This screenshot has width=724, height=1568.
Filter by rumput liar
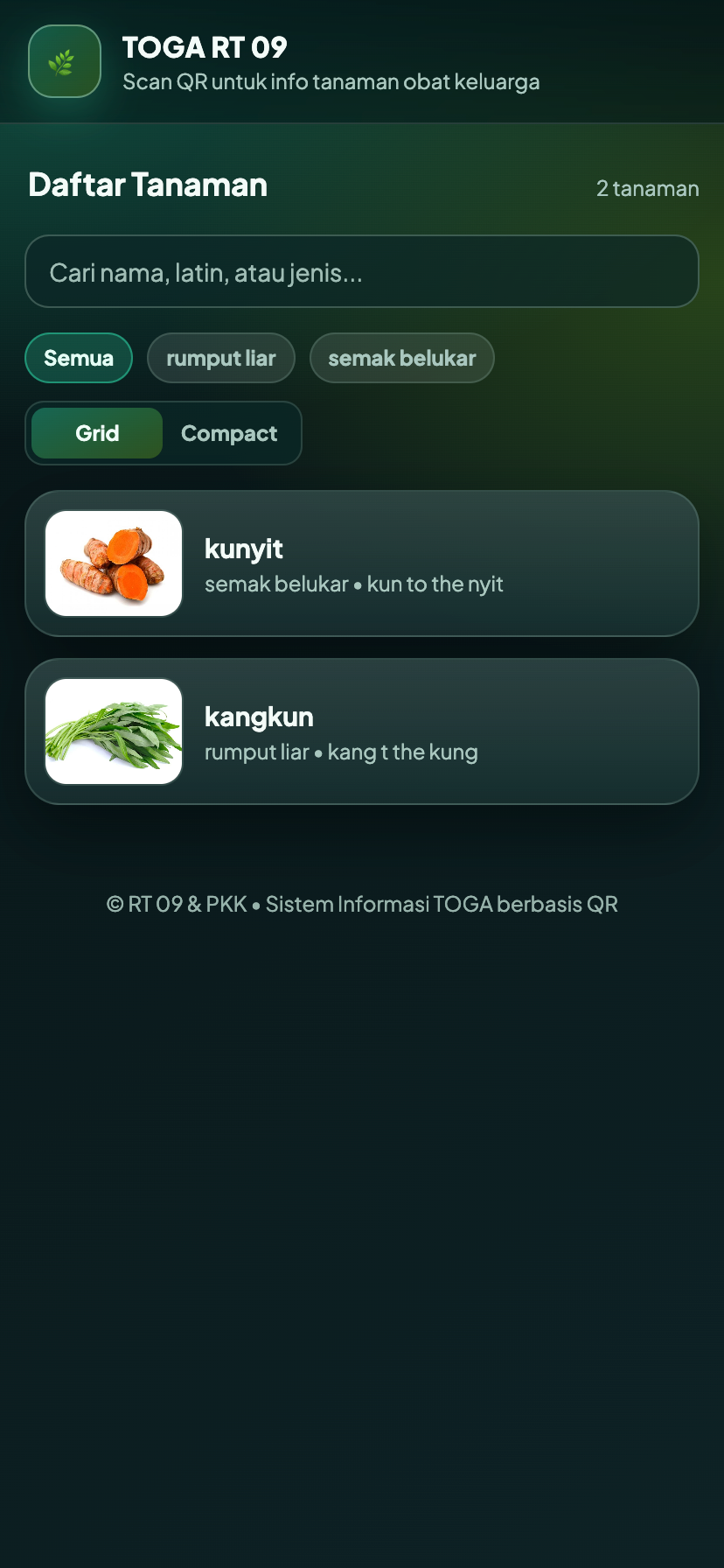click(x=220, y=359)
